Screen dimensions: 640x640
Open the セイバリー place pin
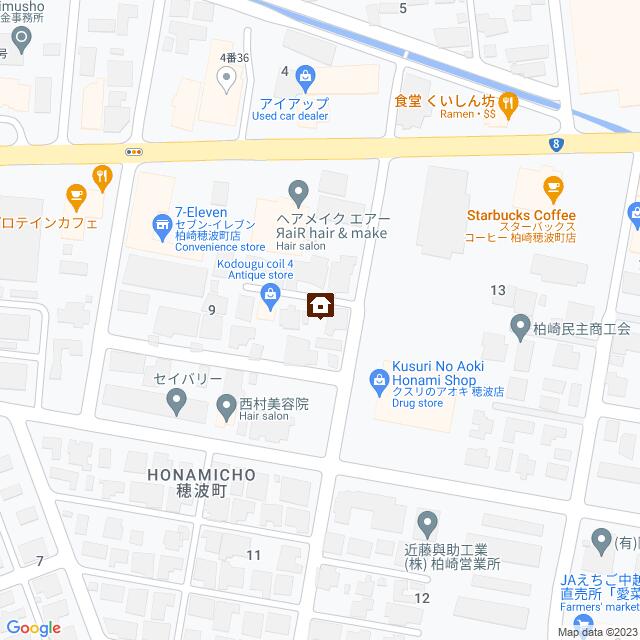pos(176,403)
